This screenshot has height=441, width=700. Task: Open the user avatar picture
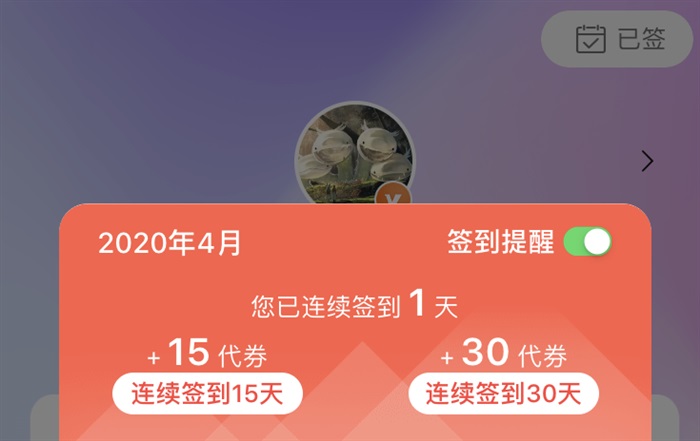tap(353, 152)
